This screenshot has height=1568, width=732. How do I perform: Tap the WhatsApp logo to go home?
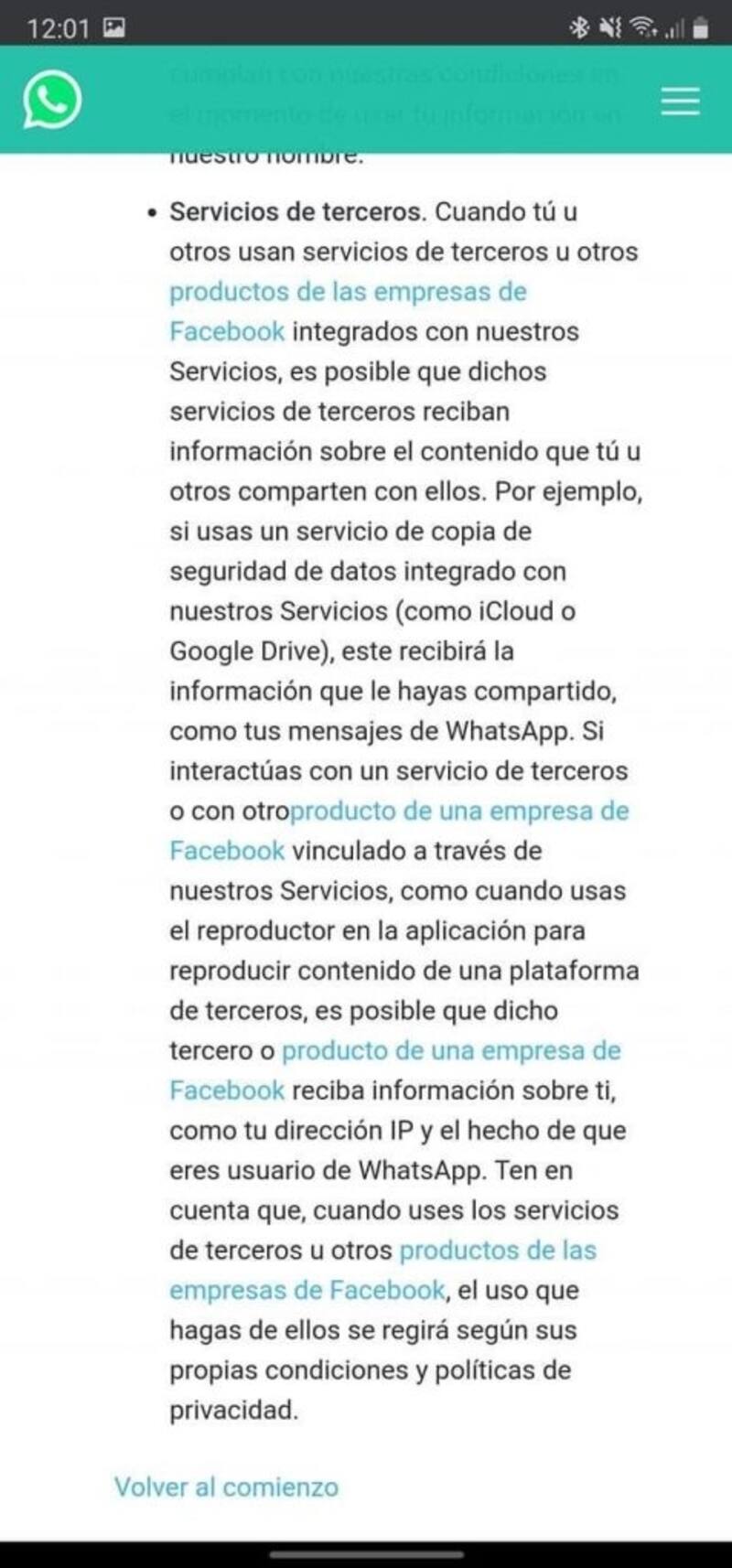52,100
